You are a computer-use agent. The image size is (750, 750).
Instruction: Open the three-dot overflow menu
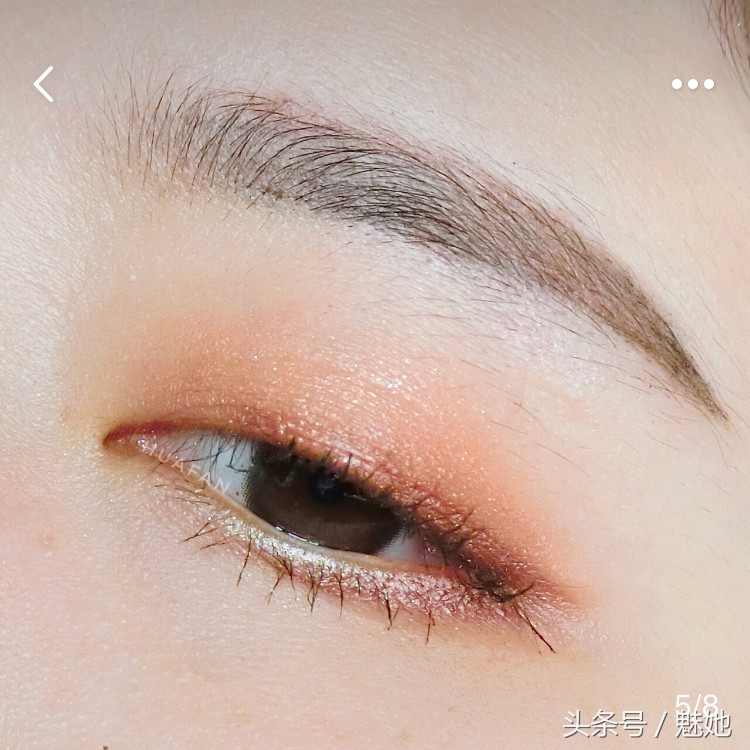click(693, 84)
